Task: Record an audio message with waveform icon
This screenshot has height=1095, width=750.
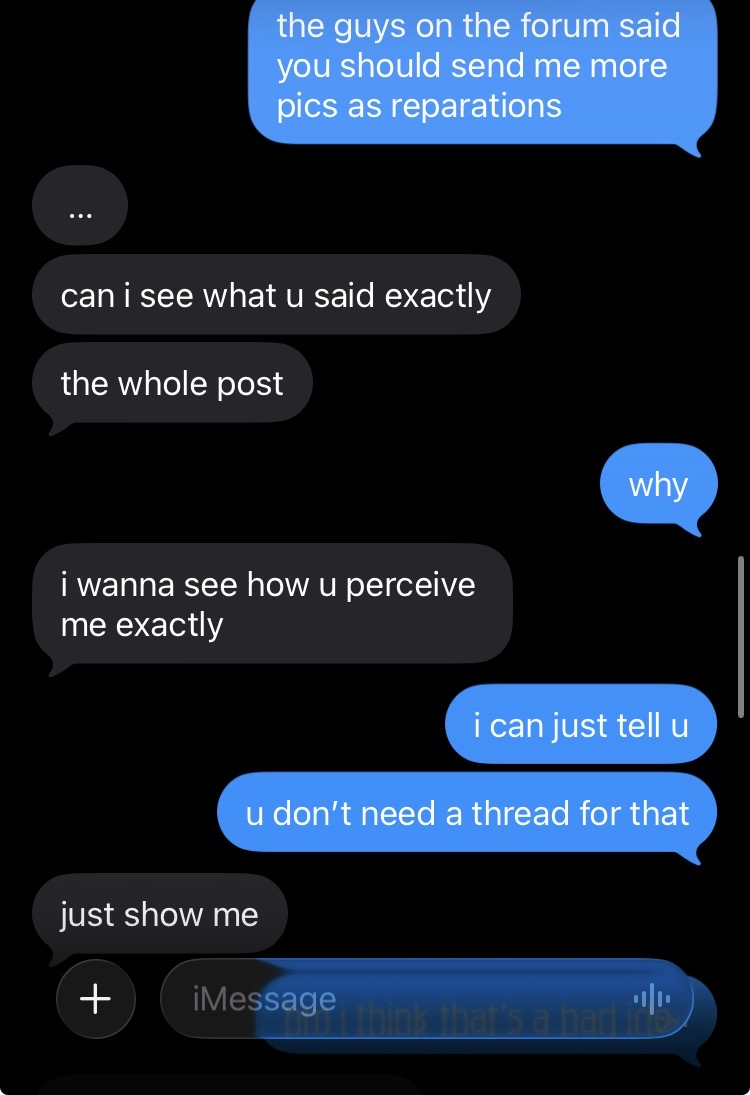Action: pyautogui.click(x=651, y=998)
